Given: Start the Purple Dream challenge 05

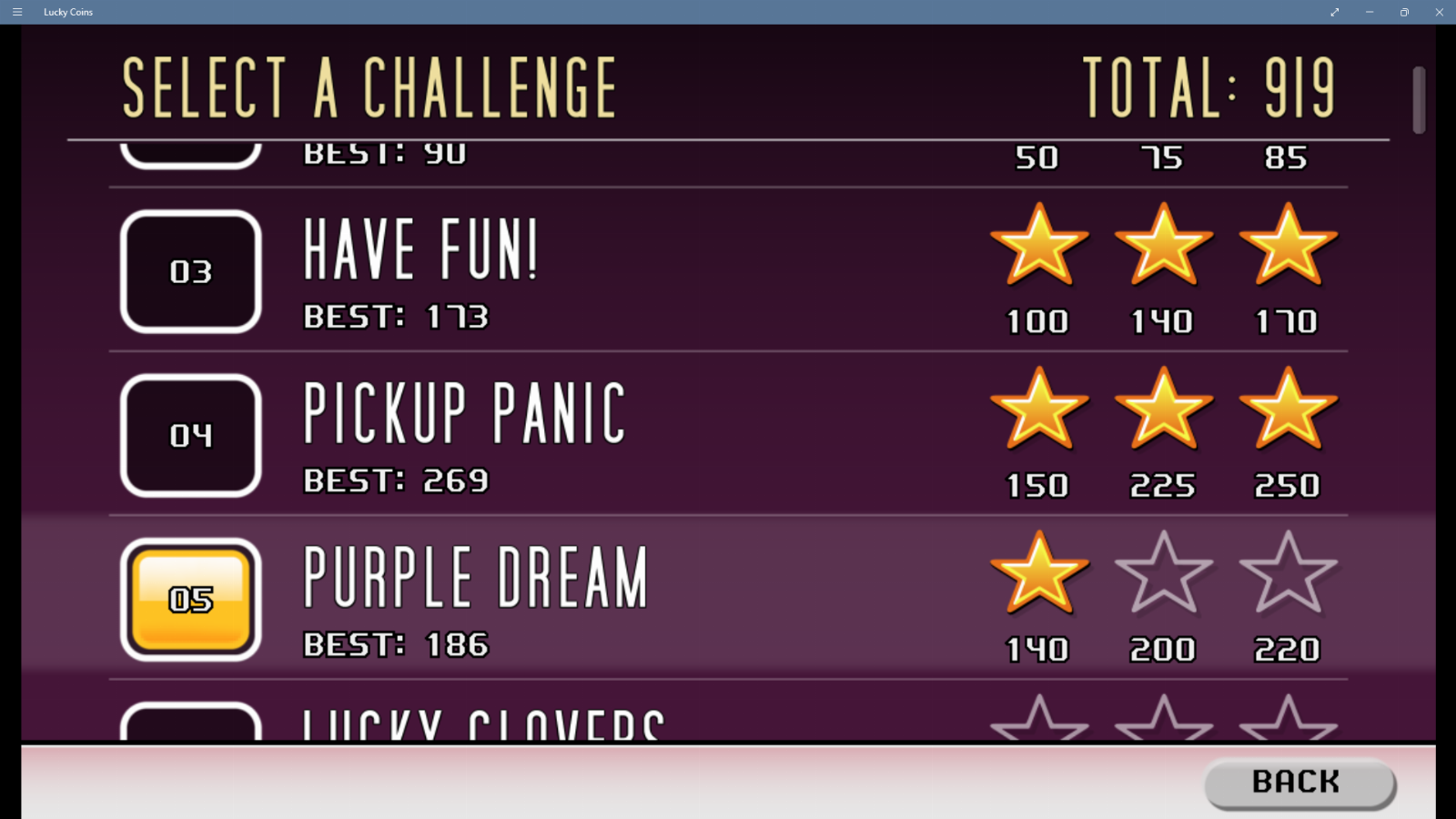Looking at the screenshot, I should (191, 599).
